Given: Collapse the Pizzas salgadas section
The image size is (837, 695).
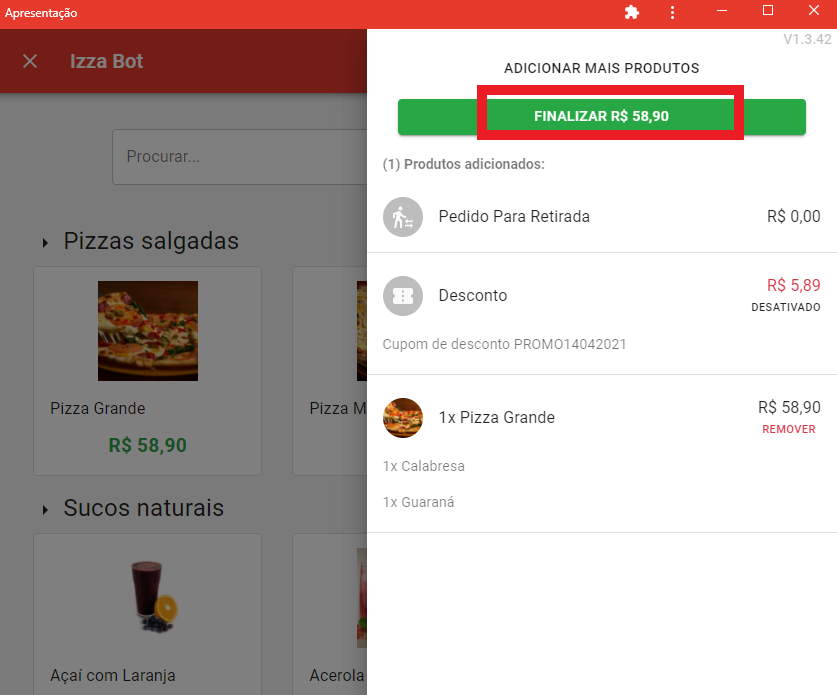Looking at the screenshot, I should coord(45,242).
